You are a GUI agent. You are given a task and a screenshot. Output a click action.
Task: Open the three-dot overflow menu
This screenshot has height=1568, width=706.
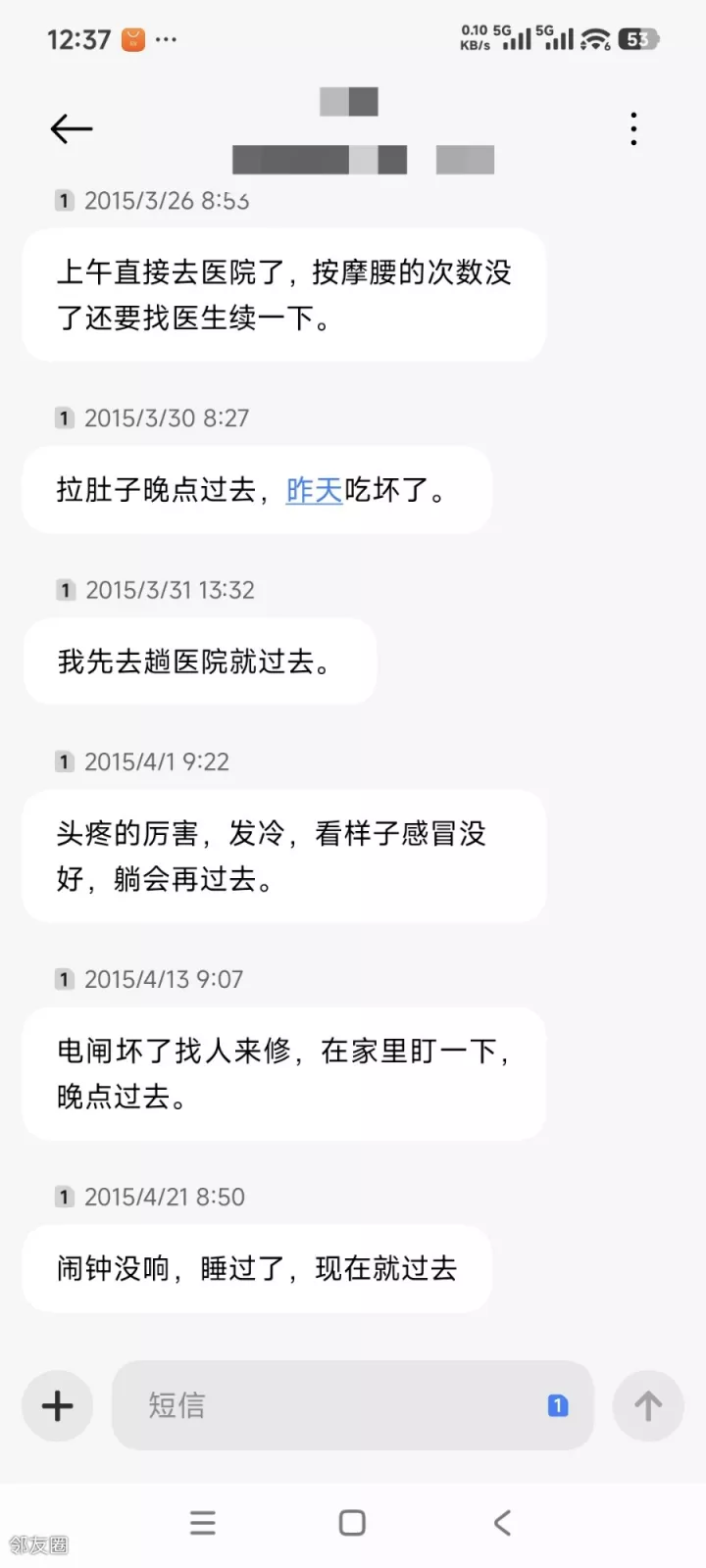click(634, 128)
